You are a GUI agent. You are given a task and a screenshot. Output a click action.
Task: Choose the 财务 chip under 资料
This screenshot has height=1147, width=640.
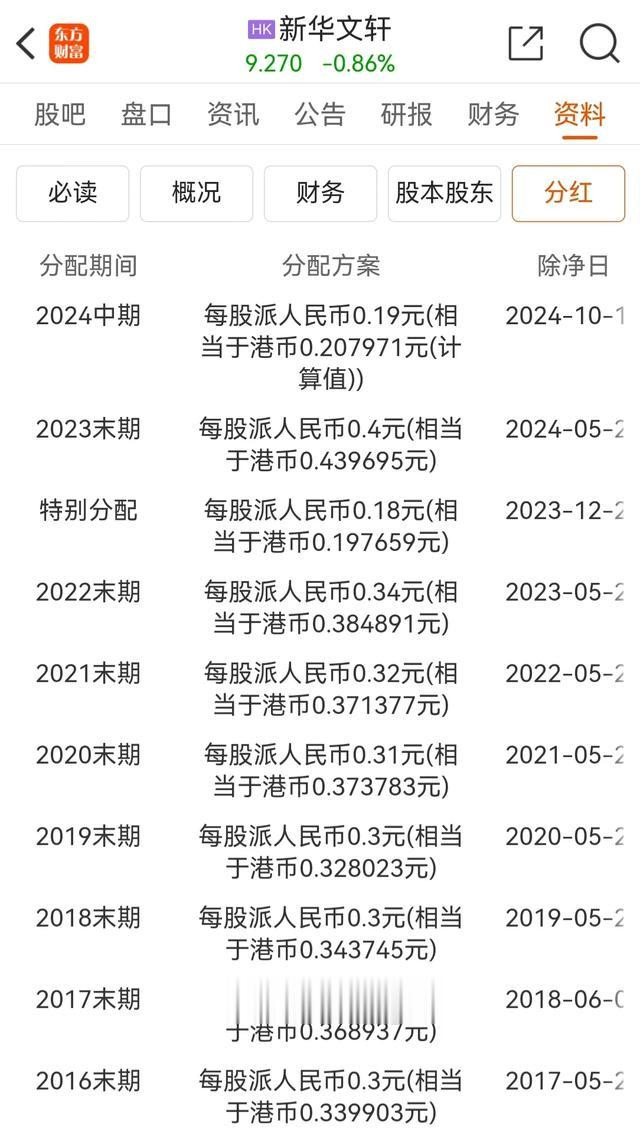pos(320,193)
